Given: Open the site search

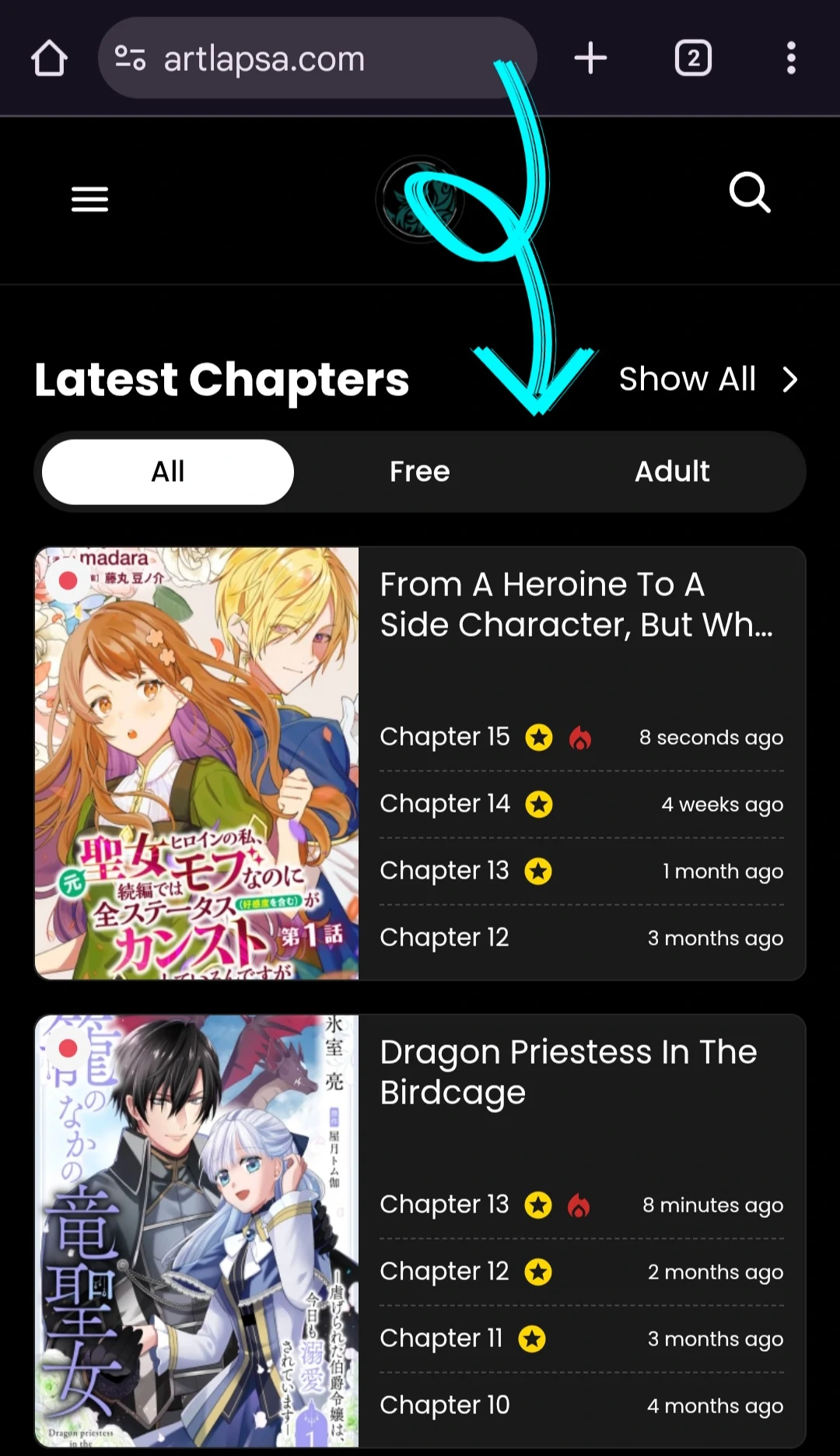Looking at the screenshot, I should [750, 192].
